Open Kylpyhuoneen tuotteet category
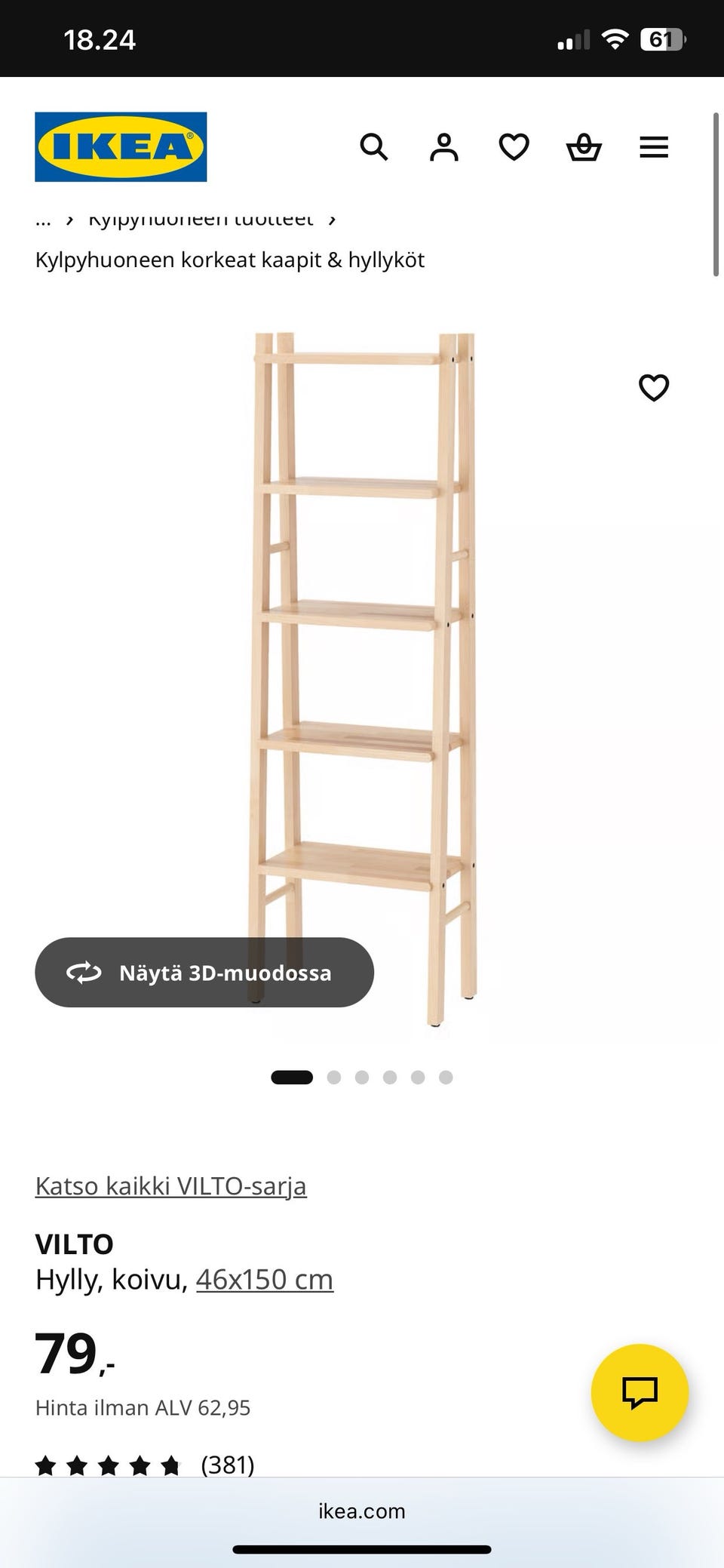The height and width of the screenshot is (1568, 724). pos(202,219)
